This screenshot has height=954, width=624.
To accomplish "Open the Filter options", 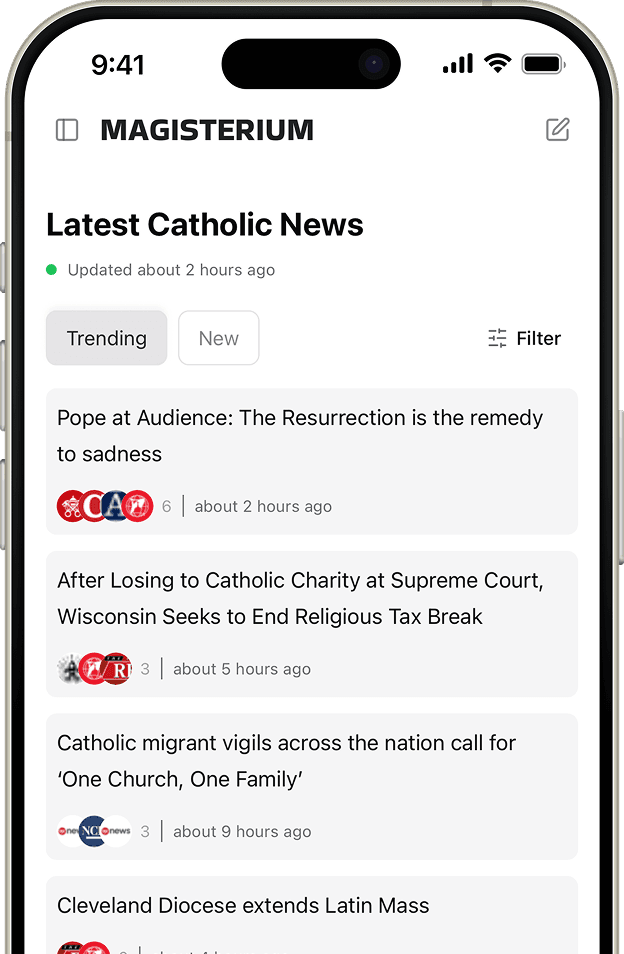I will click(524, 338).
